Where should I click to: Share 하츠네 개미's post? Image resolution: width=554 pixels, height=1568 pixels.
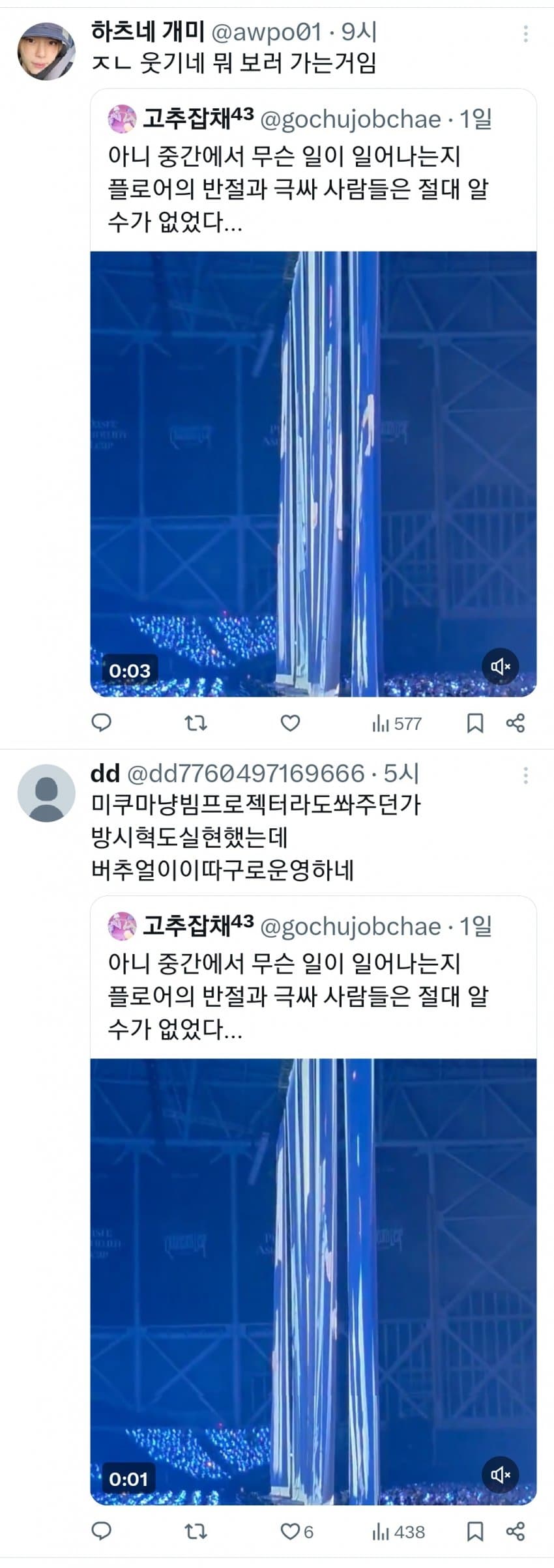(x=516, y=723)
